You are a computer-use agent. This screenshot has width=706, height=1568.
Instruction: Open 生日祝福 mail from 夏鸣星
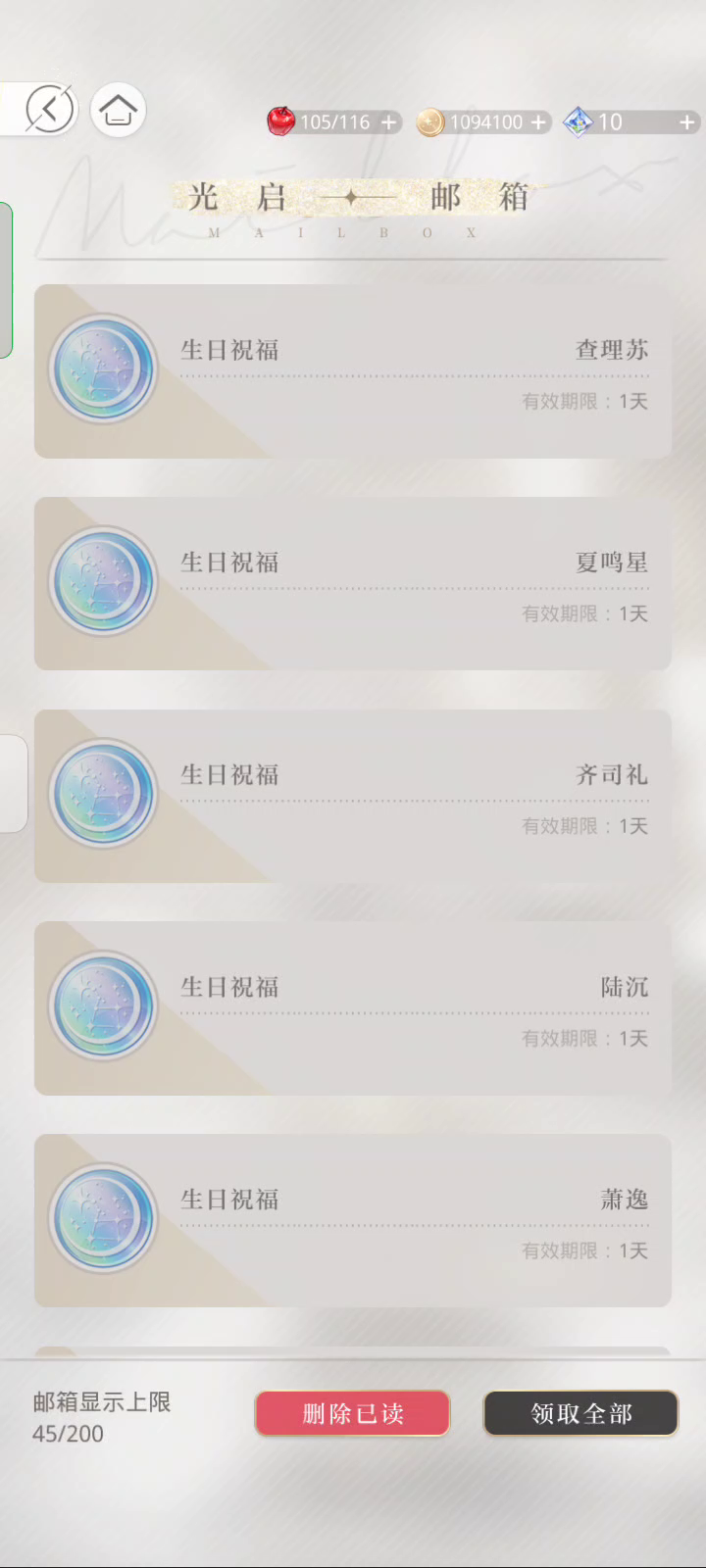coord(353,584)
